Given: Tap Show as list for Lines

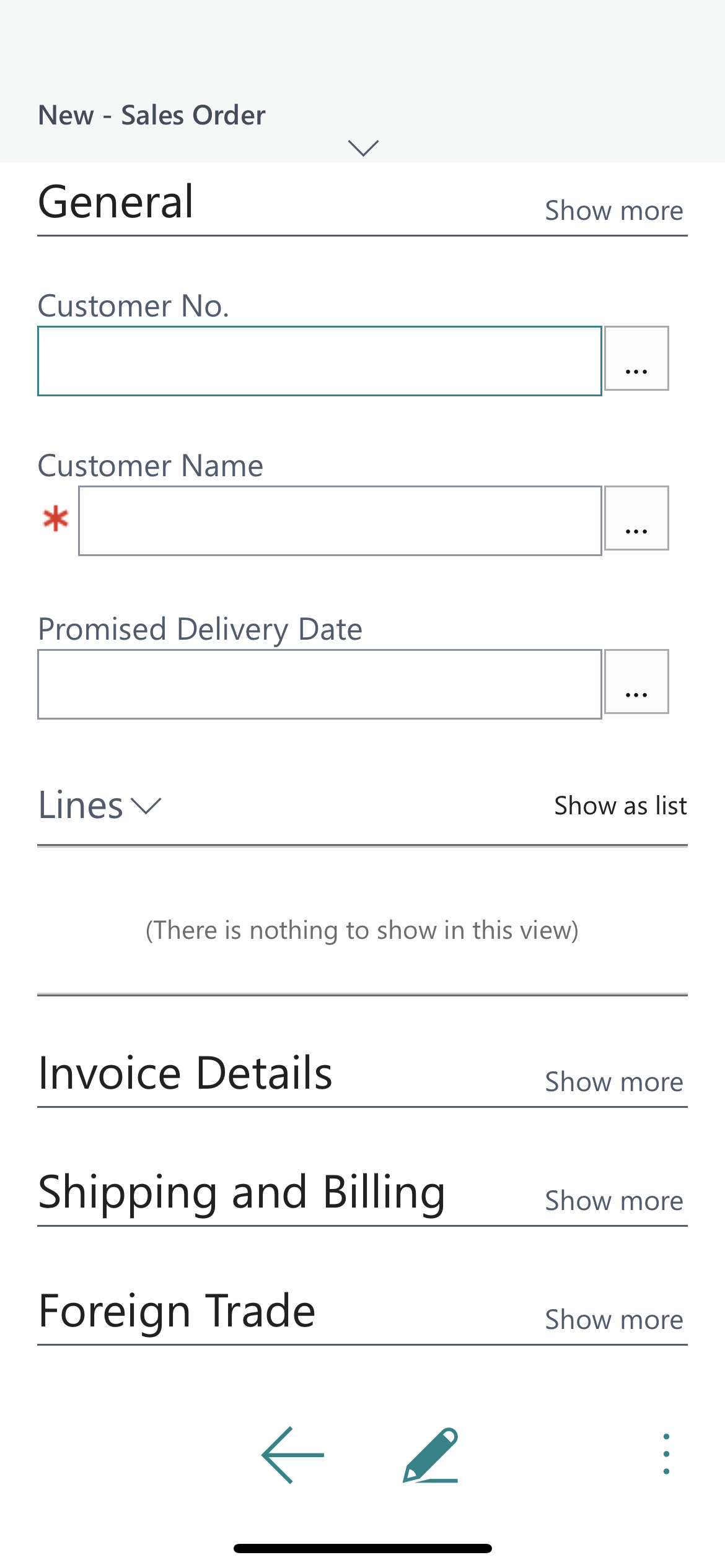Looking at the screenshot, I should [620, 806].
